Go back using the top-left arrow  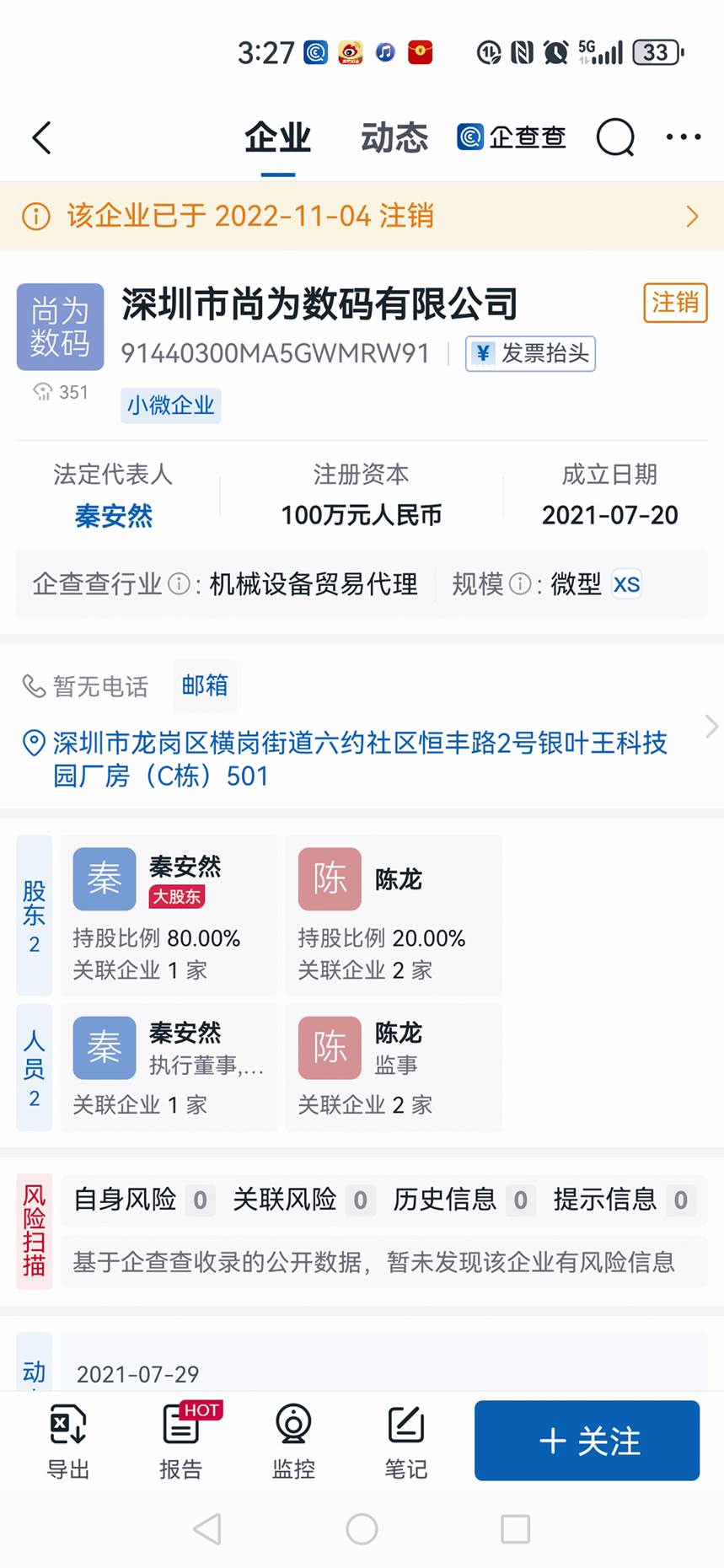coord(42,137)
